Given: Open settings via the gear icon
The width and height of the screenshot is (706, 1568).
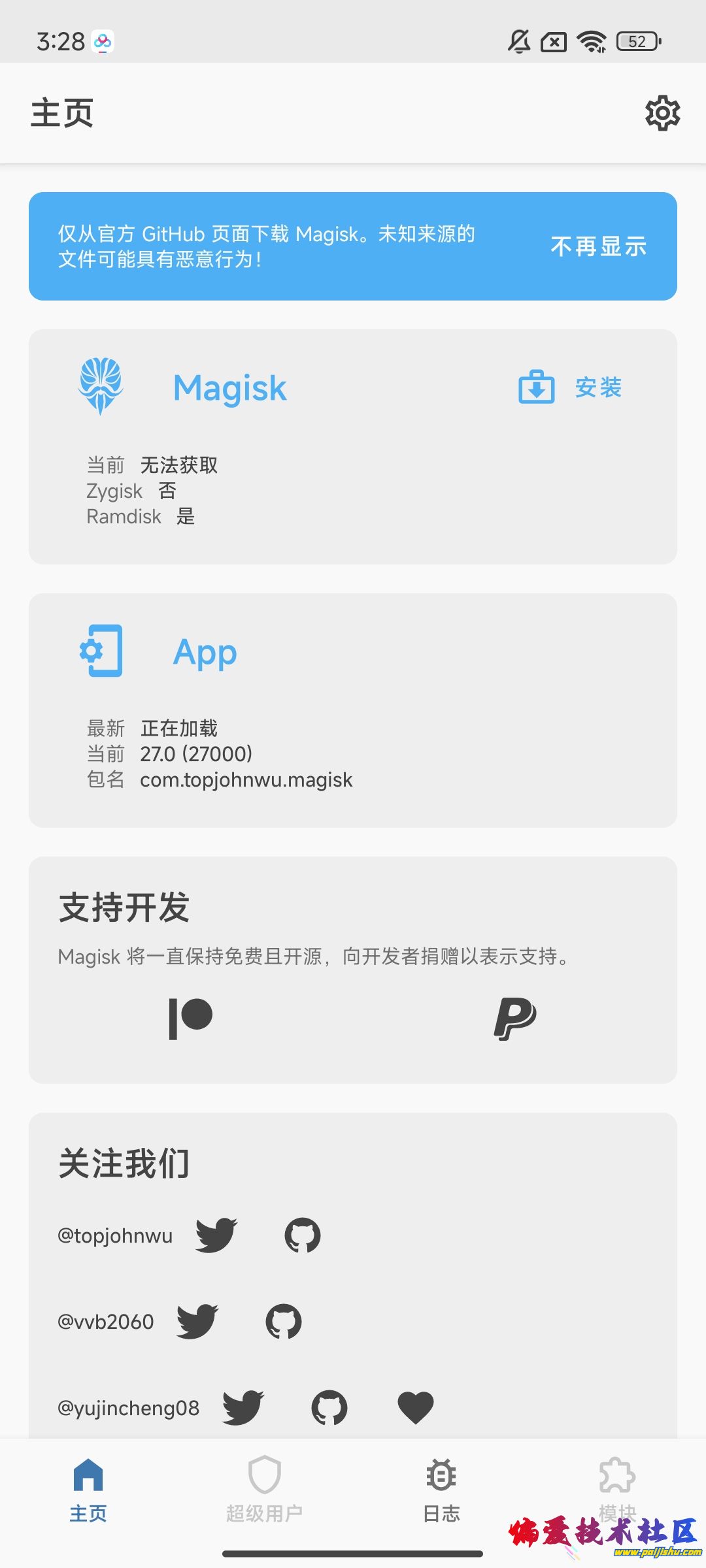Looking at the screenshot, I should (662, 113).
